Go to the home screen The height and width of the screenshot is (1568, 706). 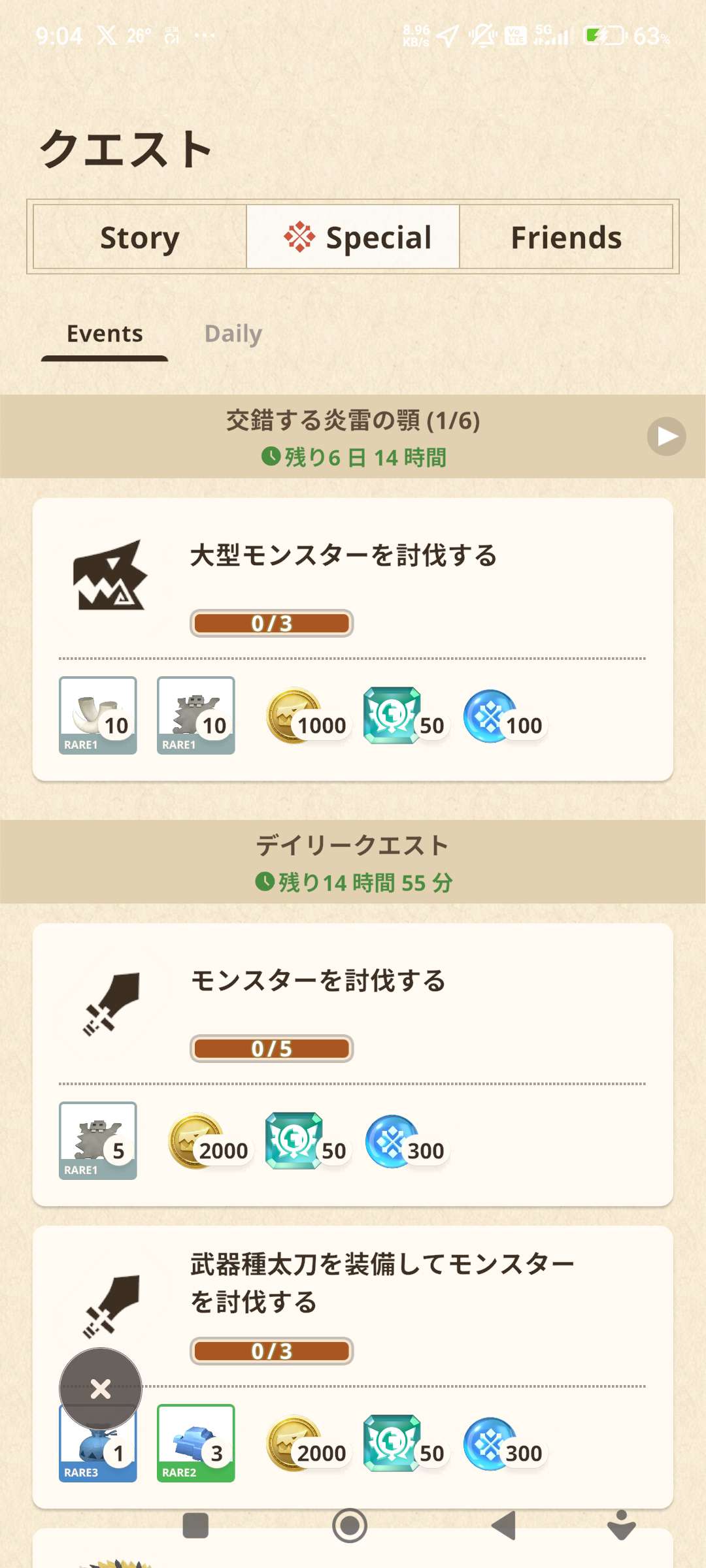click(350, 1526)
